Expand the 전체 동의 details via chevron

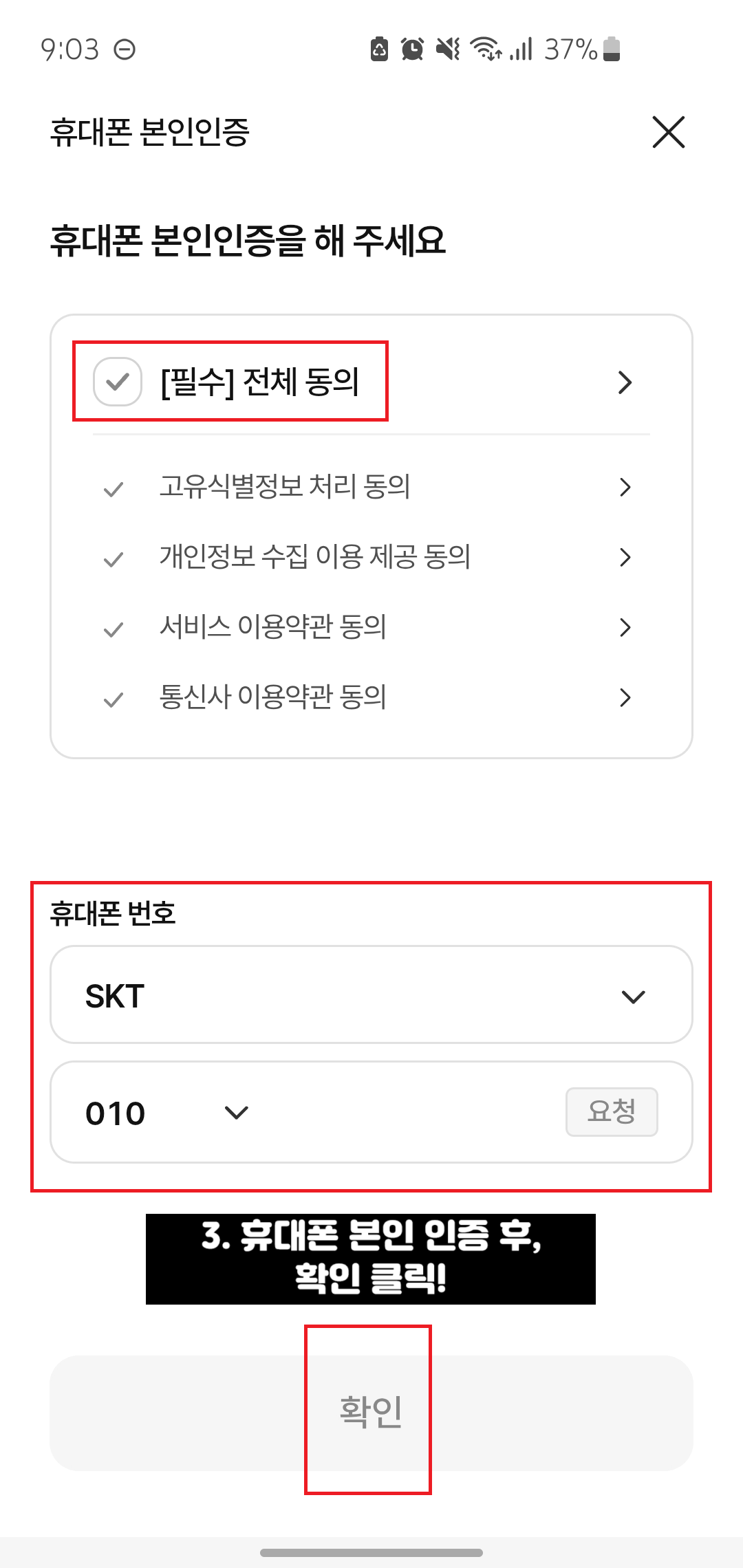625,381
